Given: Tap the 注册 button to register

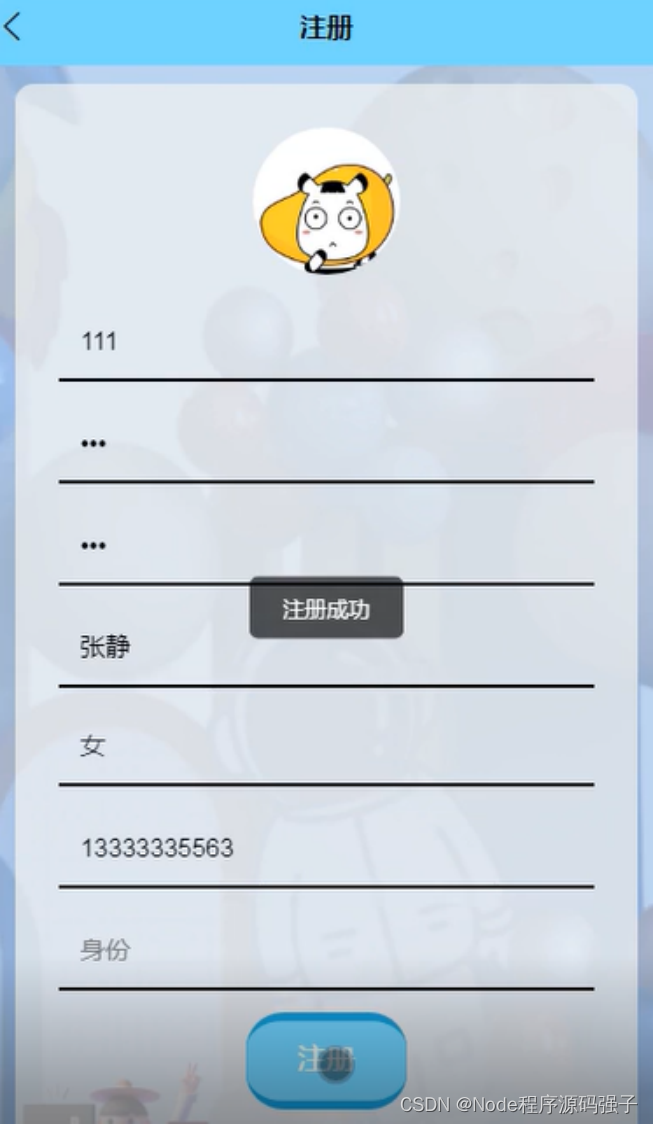Looking at the screenshot, I should click(x=326, y=1059).
